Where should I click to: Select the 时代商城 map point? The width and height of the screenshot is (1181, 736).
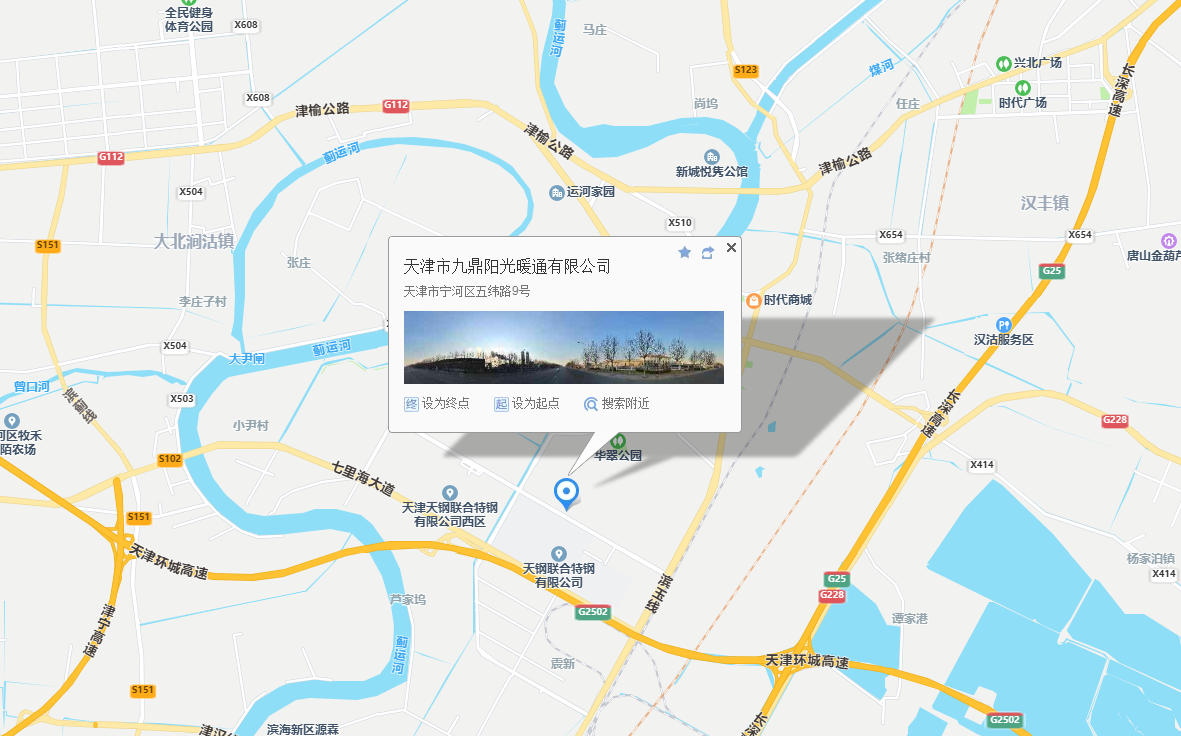pos(753,300)
